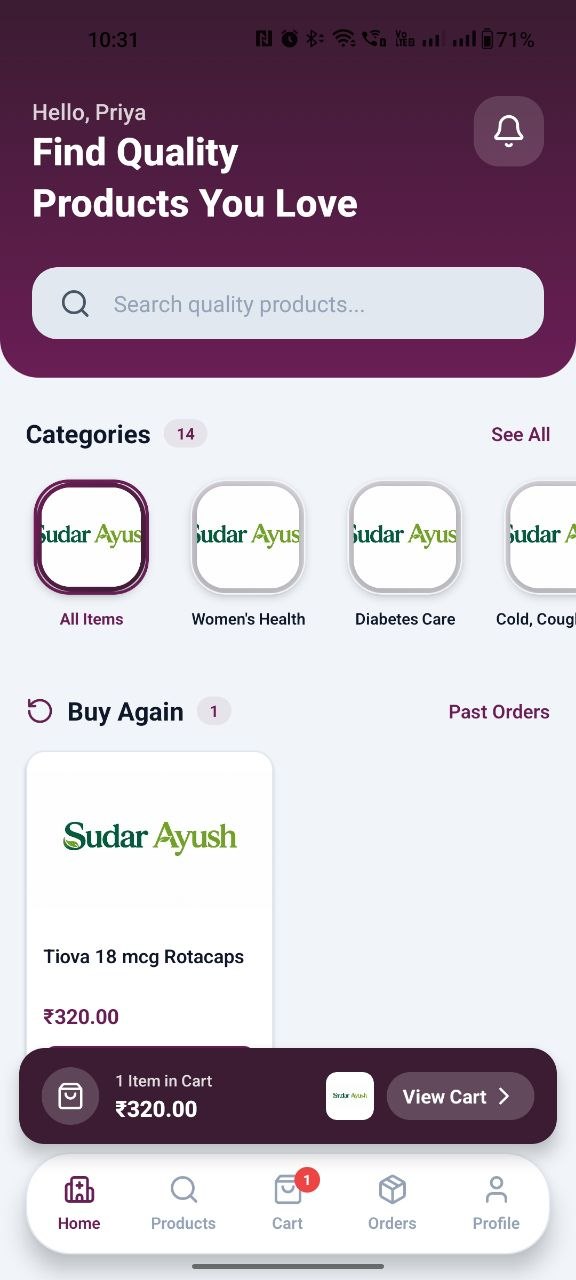
Task: Switch to the Home tab
Action: [x=79, y=1204]
